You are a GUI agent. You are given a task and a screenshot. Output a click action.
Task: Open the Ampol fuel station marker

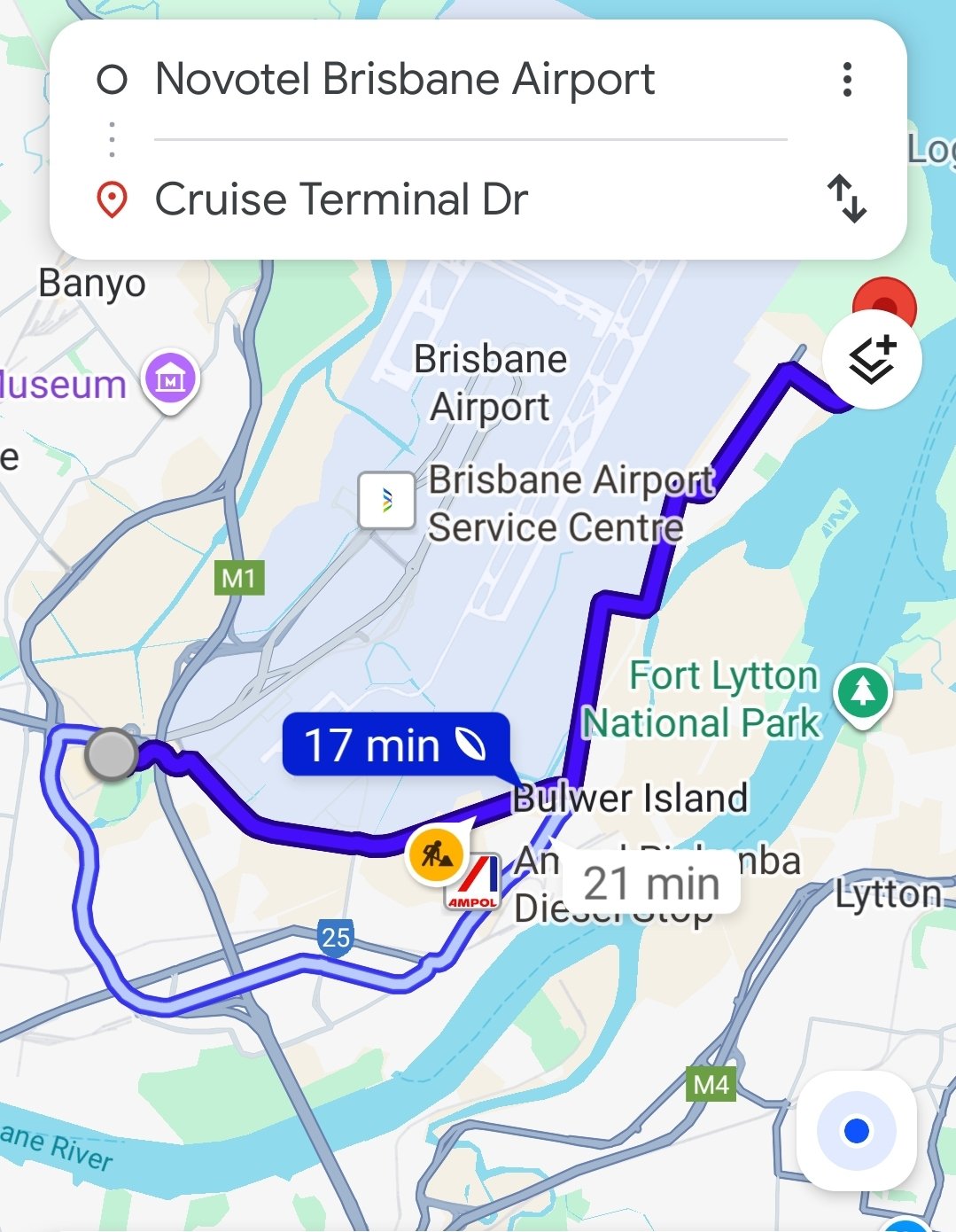(474, 882)
